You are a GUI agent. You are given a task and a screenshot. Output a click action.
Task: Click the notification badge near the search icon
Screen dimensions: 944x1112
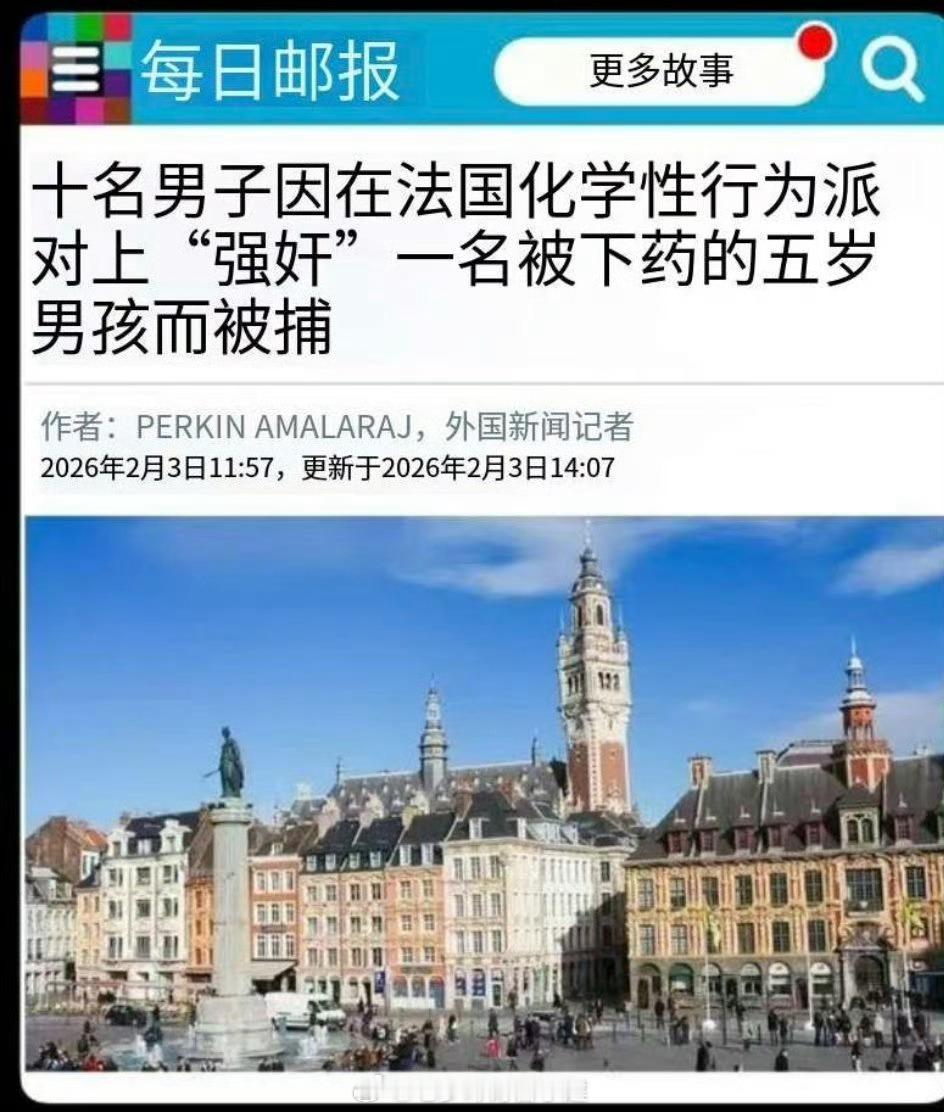[816, 42]
